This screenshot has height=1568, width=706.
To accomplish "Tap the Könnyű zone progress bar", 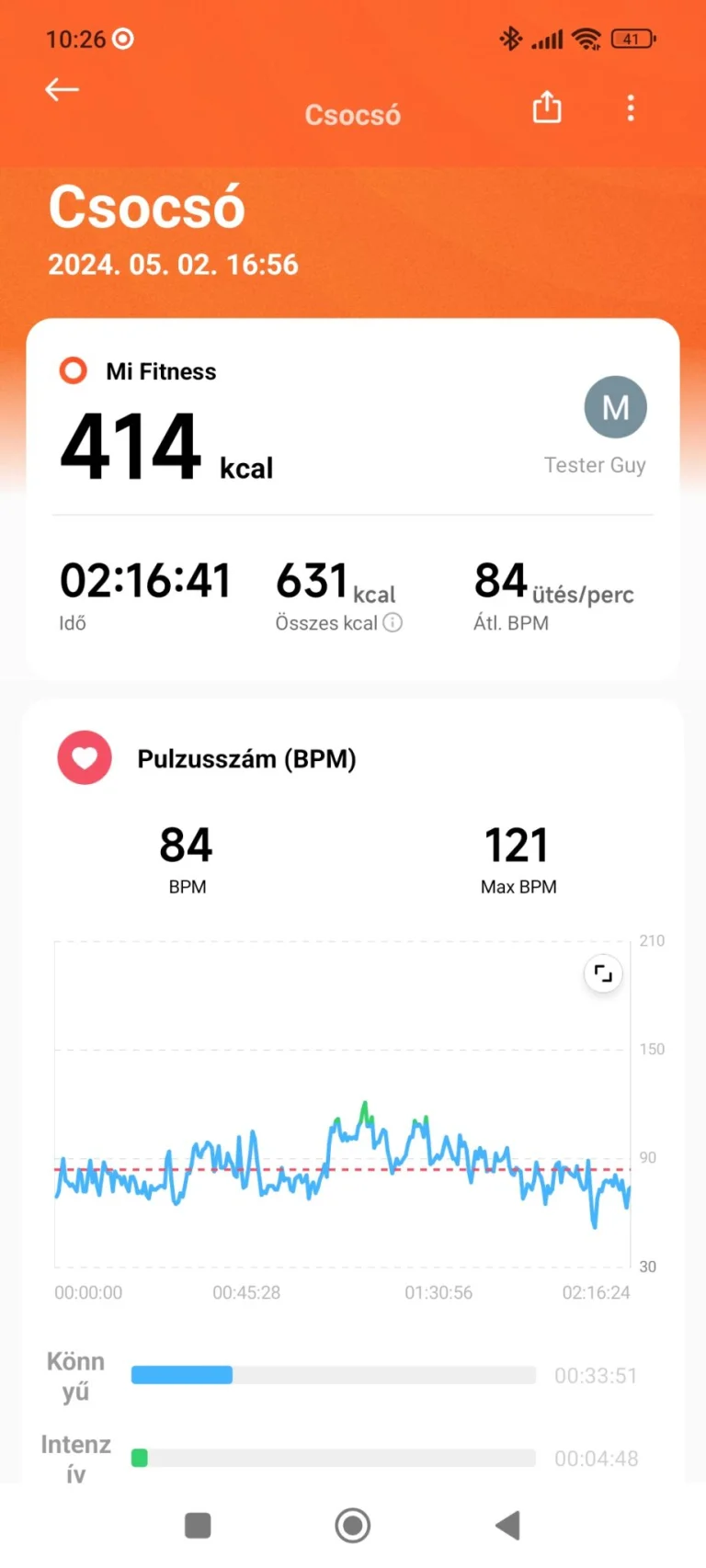I will [334, 1374].
